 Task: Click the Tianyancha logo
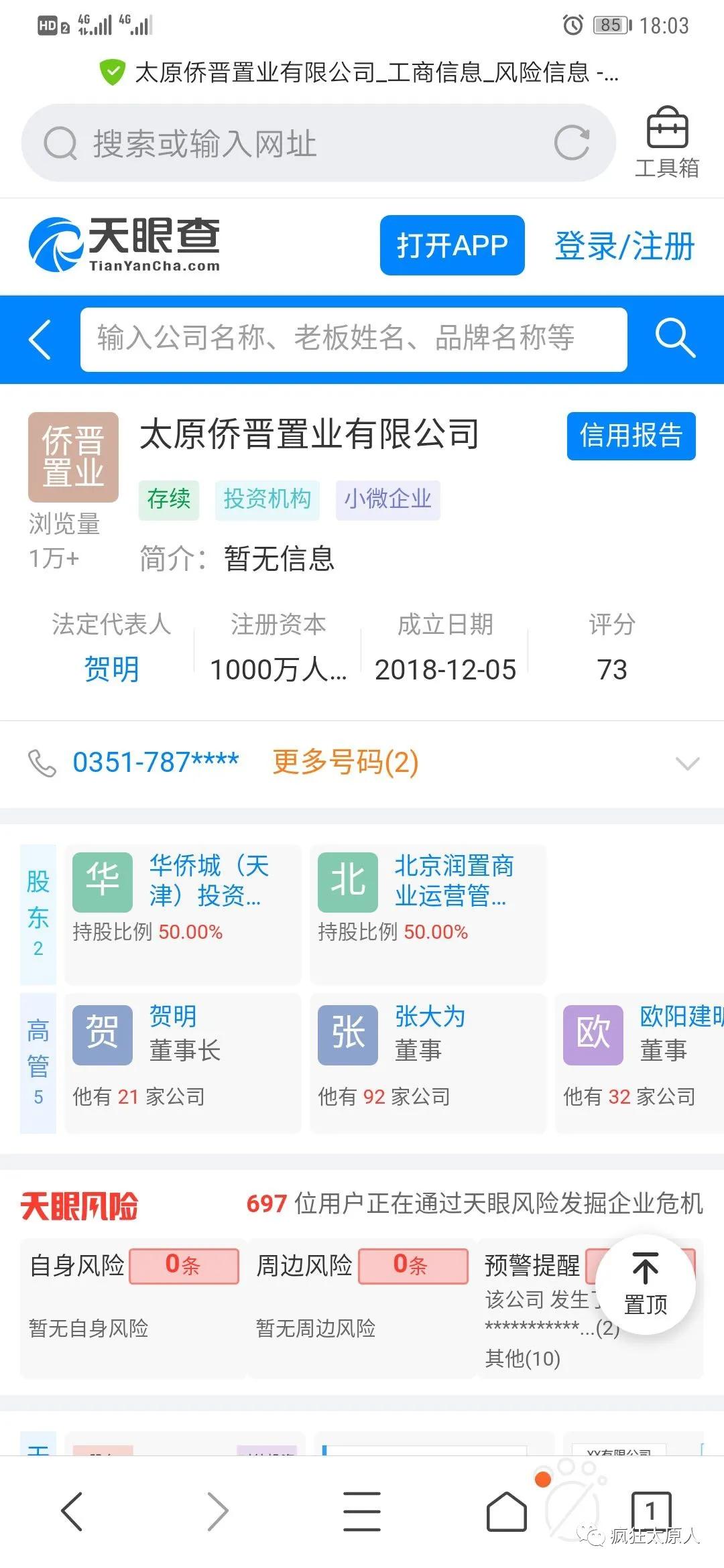[127, 245]
